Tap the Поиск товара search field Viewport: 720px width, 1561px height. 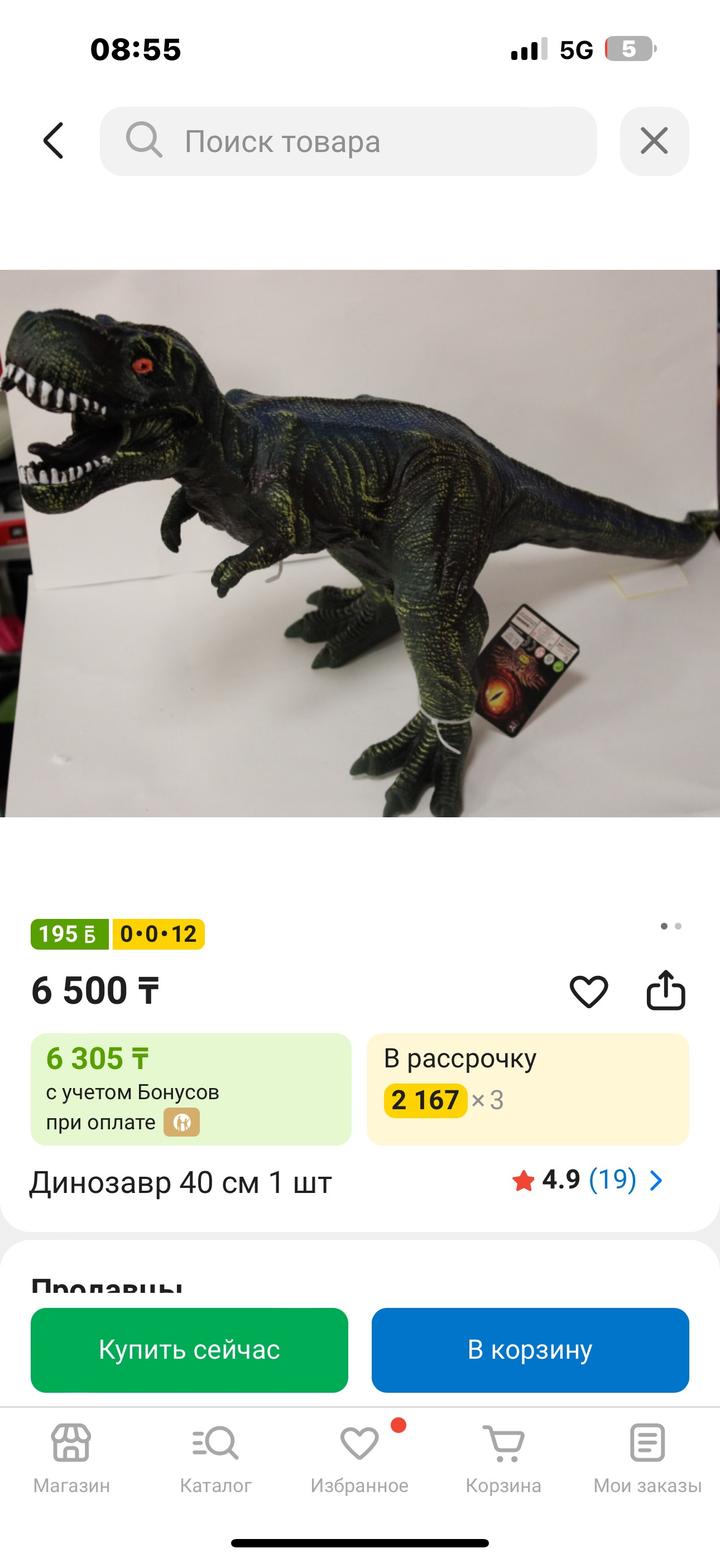tap(348, 141)
